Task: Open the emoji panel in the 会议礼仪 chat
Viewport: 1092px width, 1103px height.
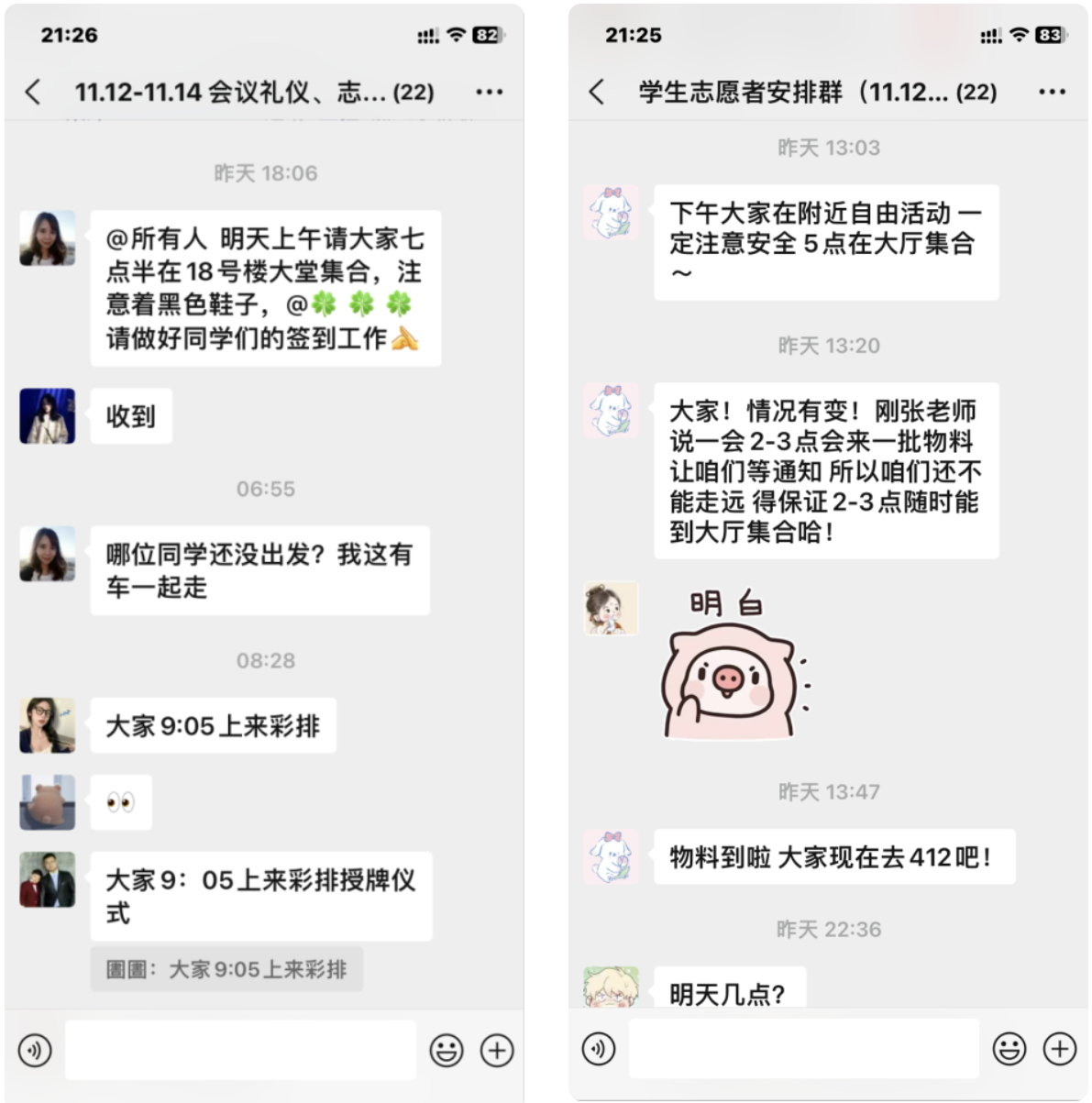Action: 447,1051
